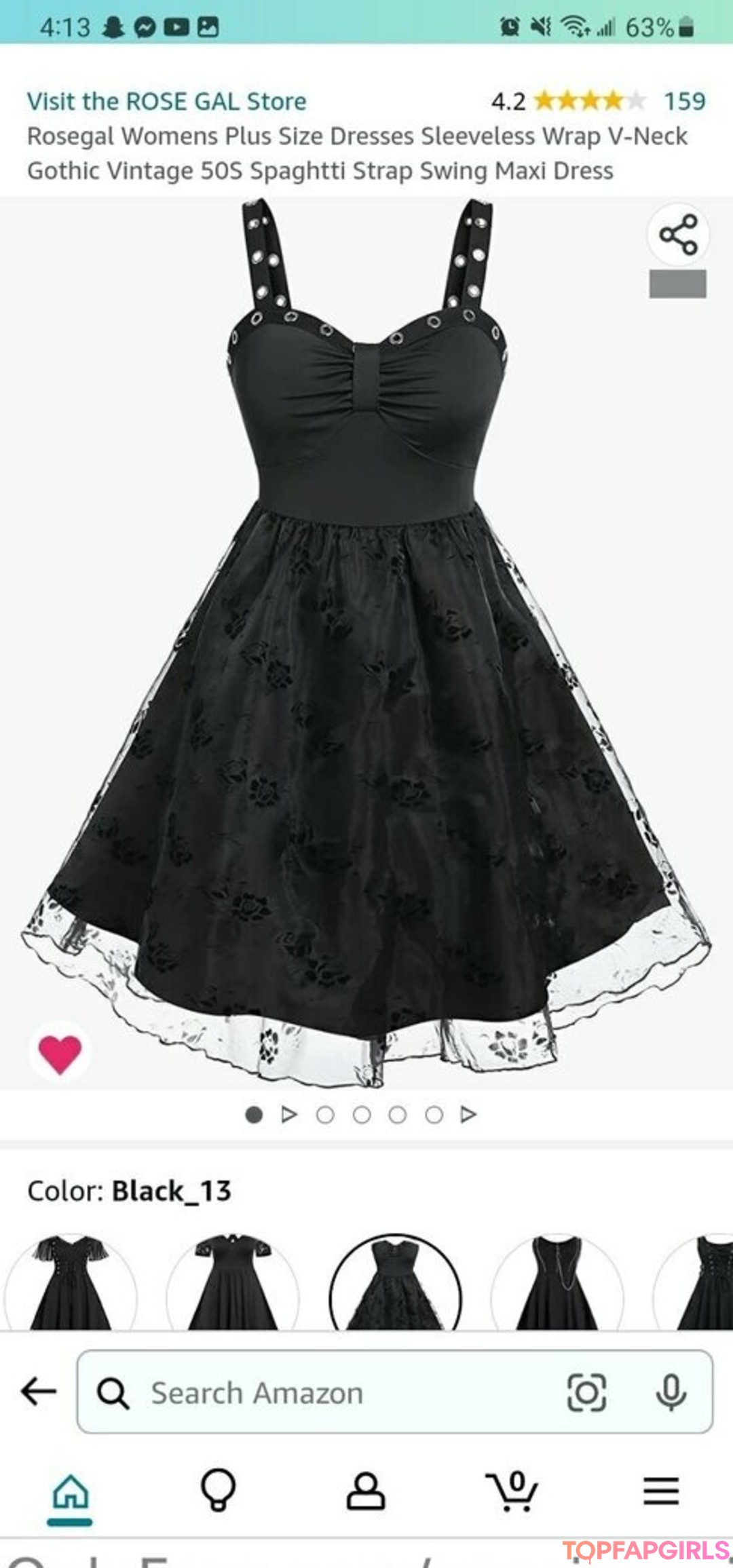Viewport: 733px width, 1568px height.
Task: Choose the fourth dress swatch with chain
Action: [557, 1282]
